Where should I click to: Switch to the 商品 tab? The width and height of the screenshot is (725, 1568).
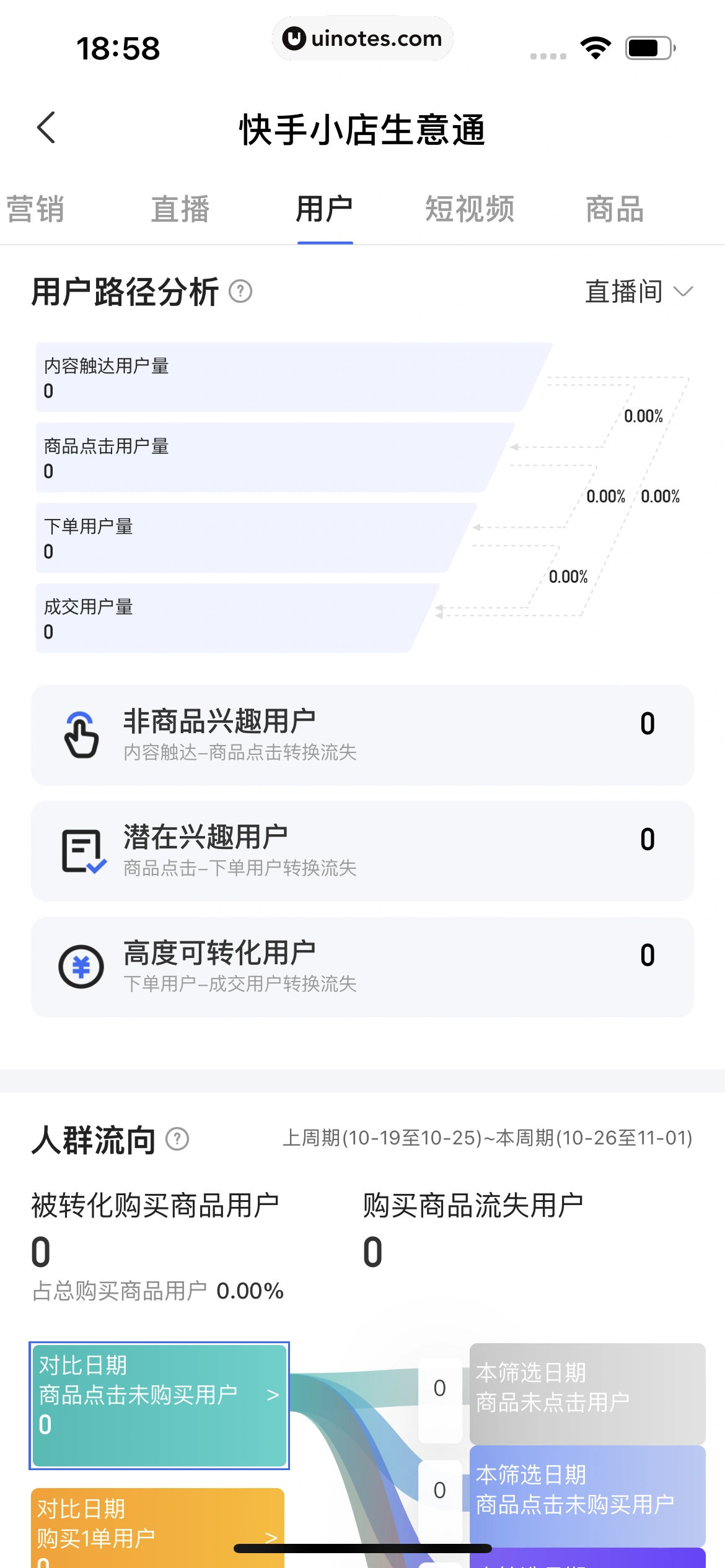[x=615, y=209]
